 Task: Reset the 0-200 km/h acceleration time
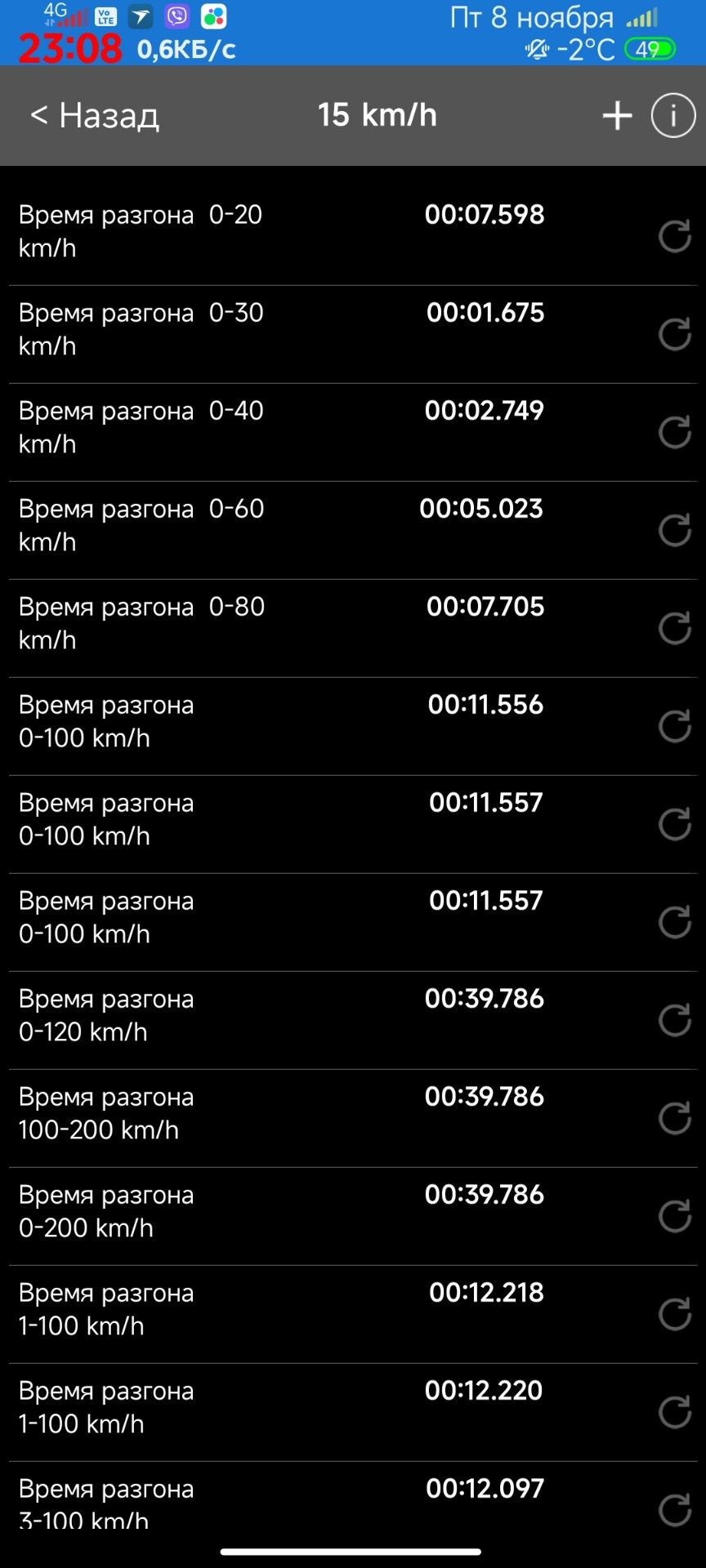[675, 1216]
